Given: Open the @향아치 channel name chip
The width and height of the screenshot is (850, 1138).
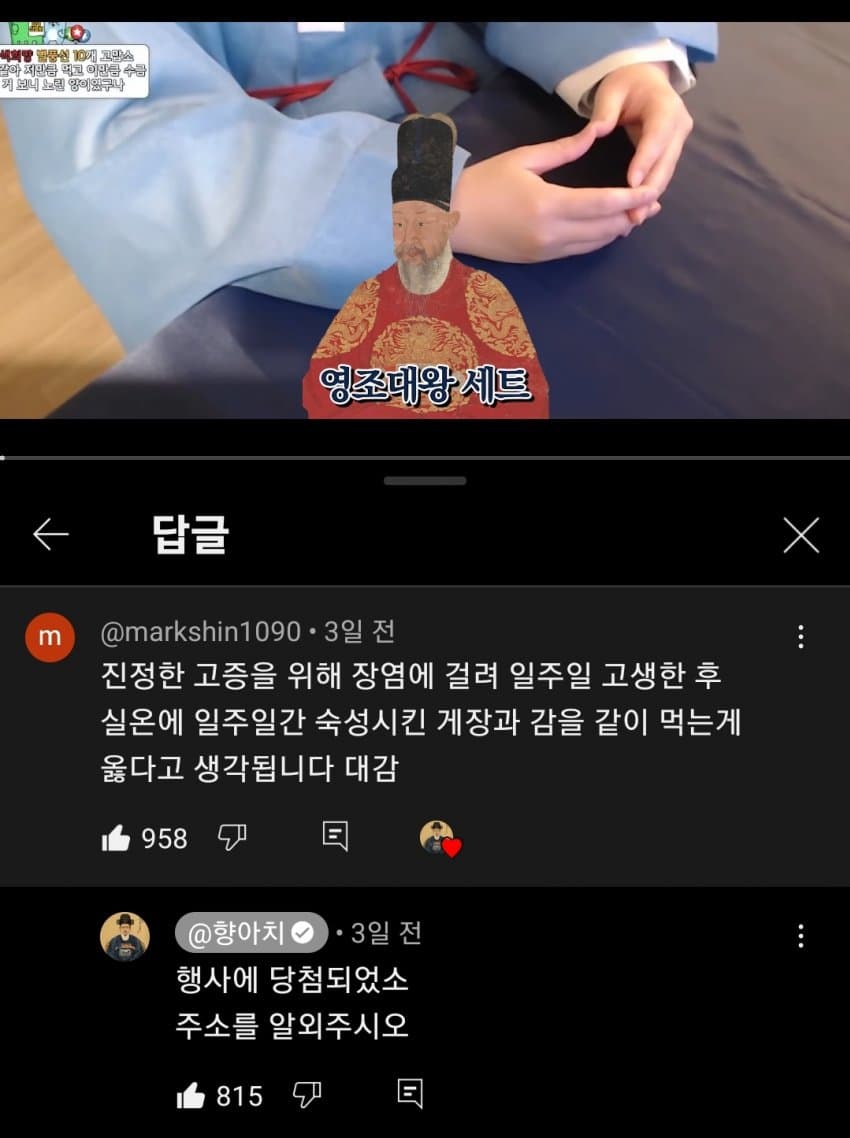Looking at the screenshot, I should point(251,934).
